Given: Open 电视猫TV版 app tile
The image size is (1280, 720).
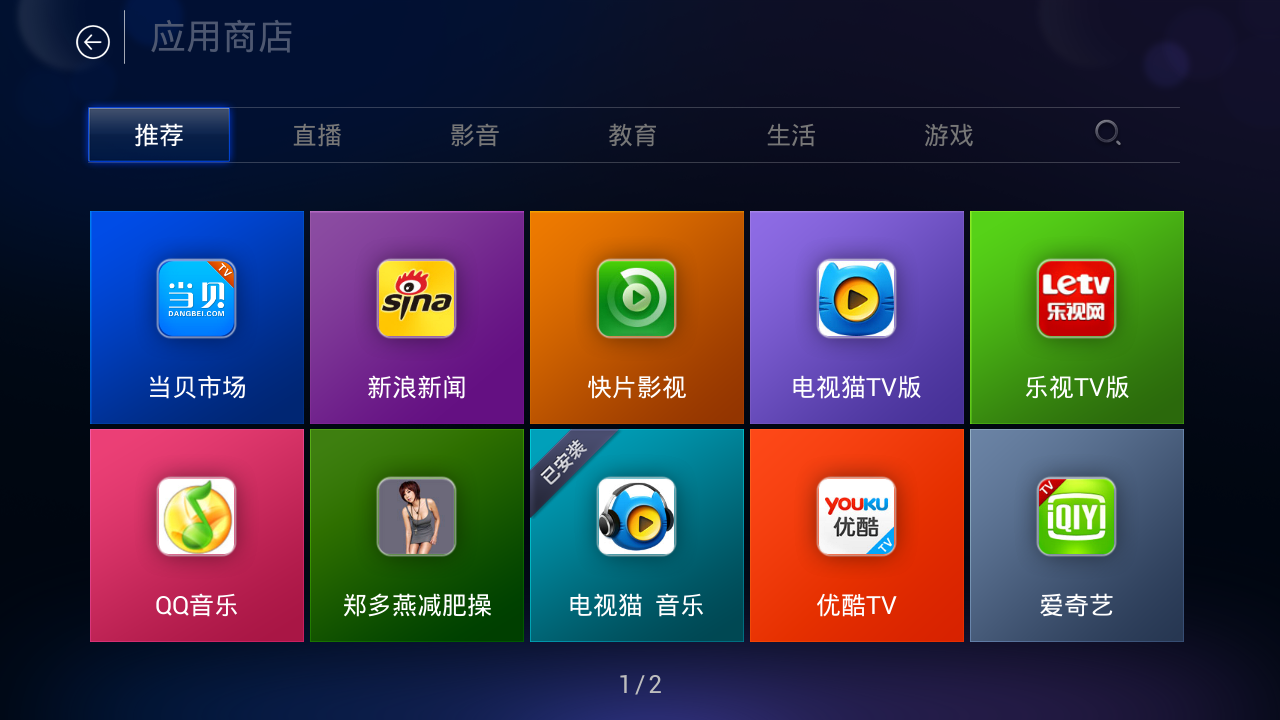Looking at the screenshot, I should click(x=857, y=317).
